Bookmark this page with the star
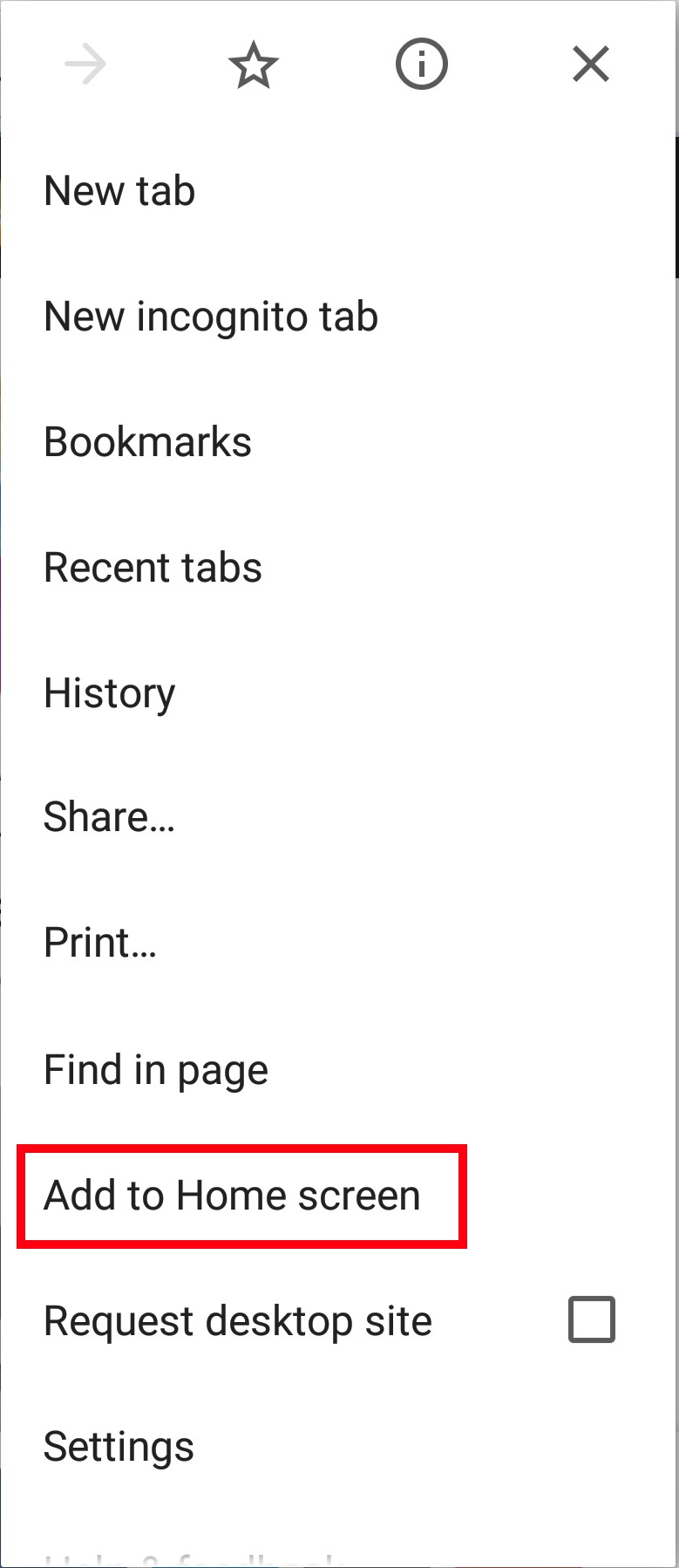 (x=253, y=65)
